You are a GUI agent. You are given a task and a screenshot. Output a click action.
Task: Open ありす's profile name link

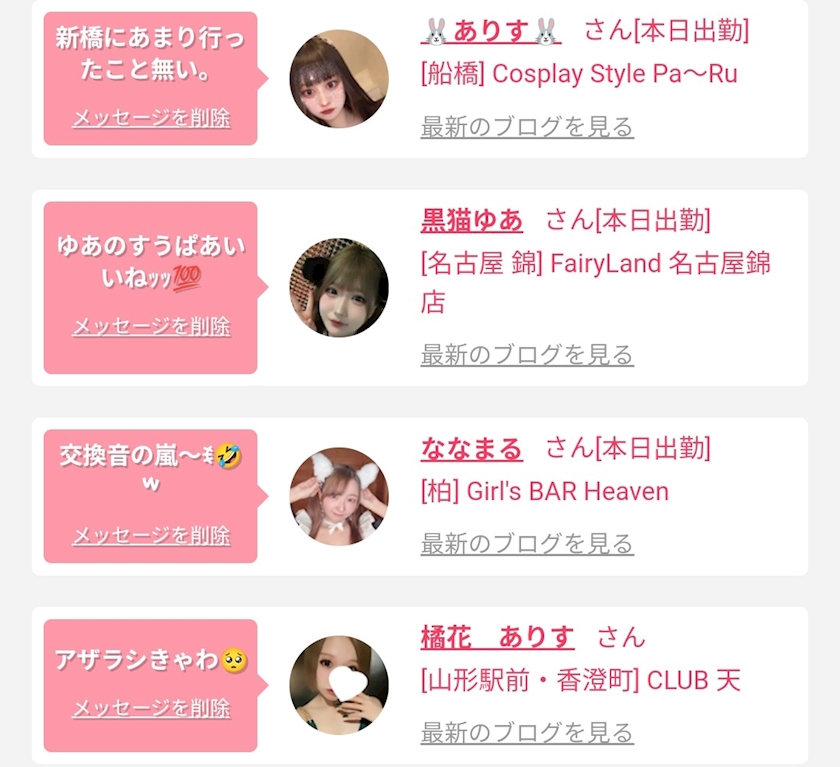point(491,31)
